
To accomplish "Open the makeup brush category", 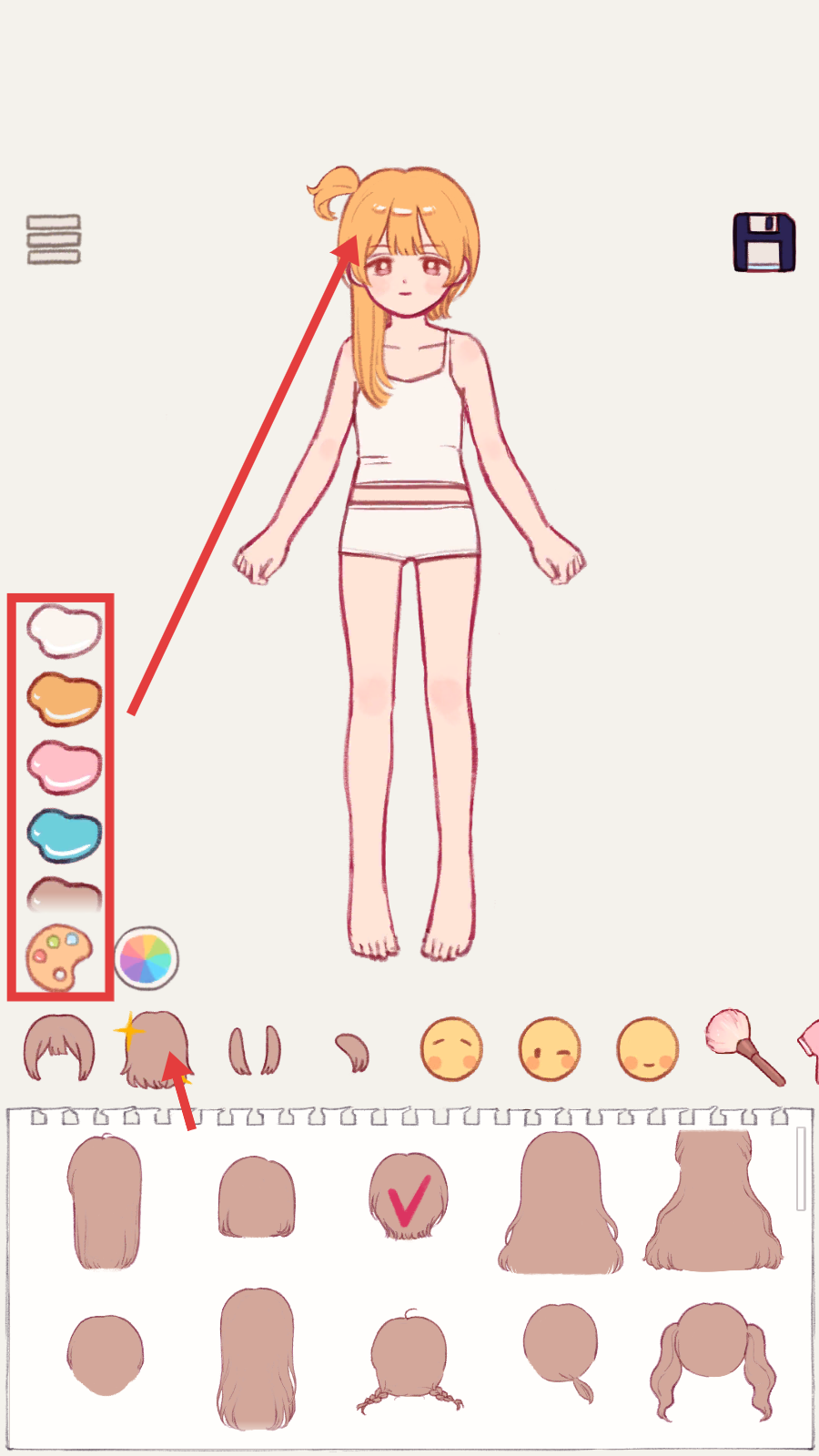I will (x=743, y=1046).
